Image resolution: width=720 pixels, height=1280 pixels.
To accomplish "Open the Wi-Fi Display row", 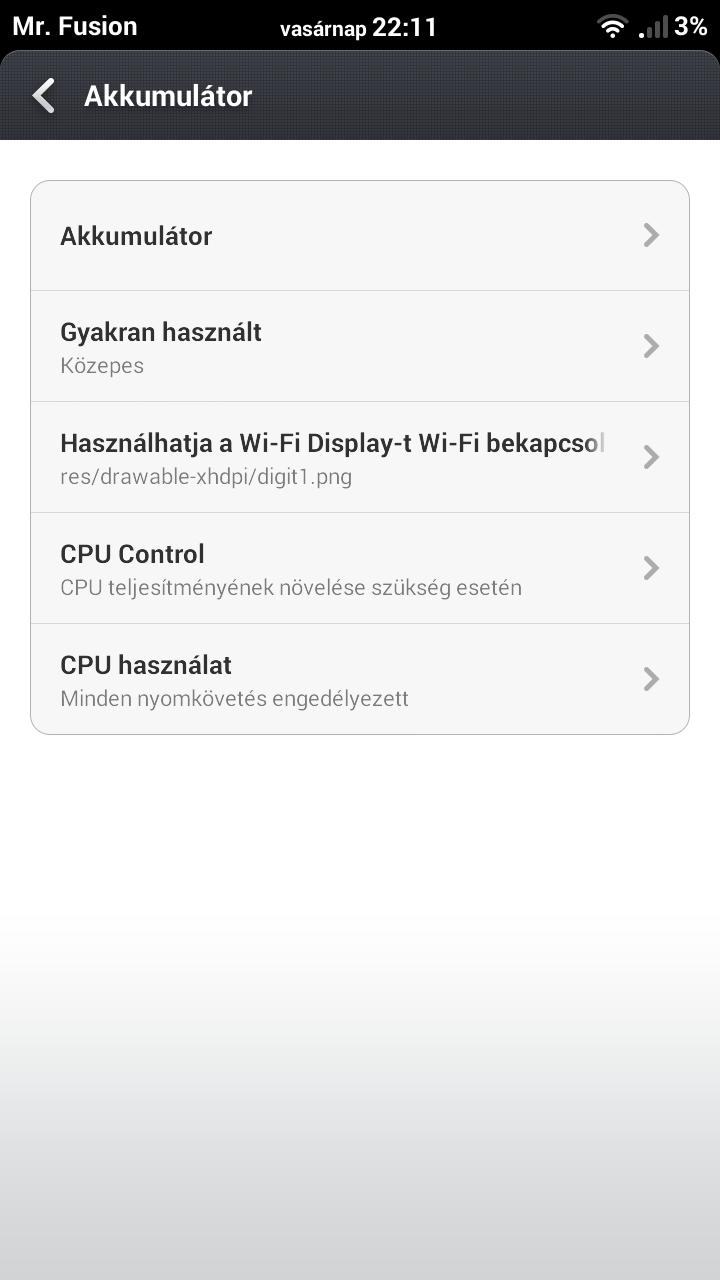I will pyautogui.click(x=360, y=457).
